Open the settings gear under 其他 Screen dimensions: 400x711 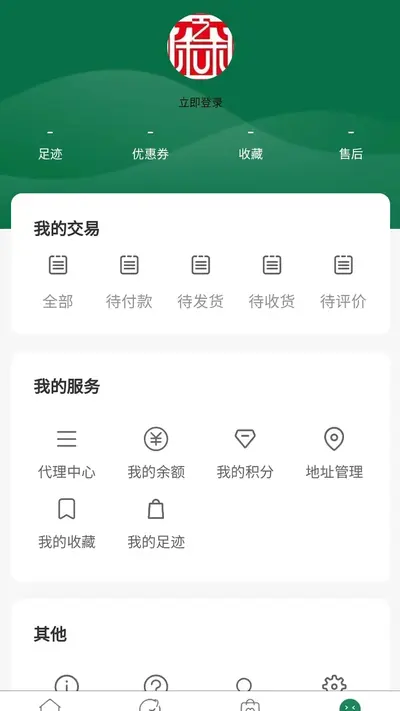click(x=334, y=684)
